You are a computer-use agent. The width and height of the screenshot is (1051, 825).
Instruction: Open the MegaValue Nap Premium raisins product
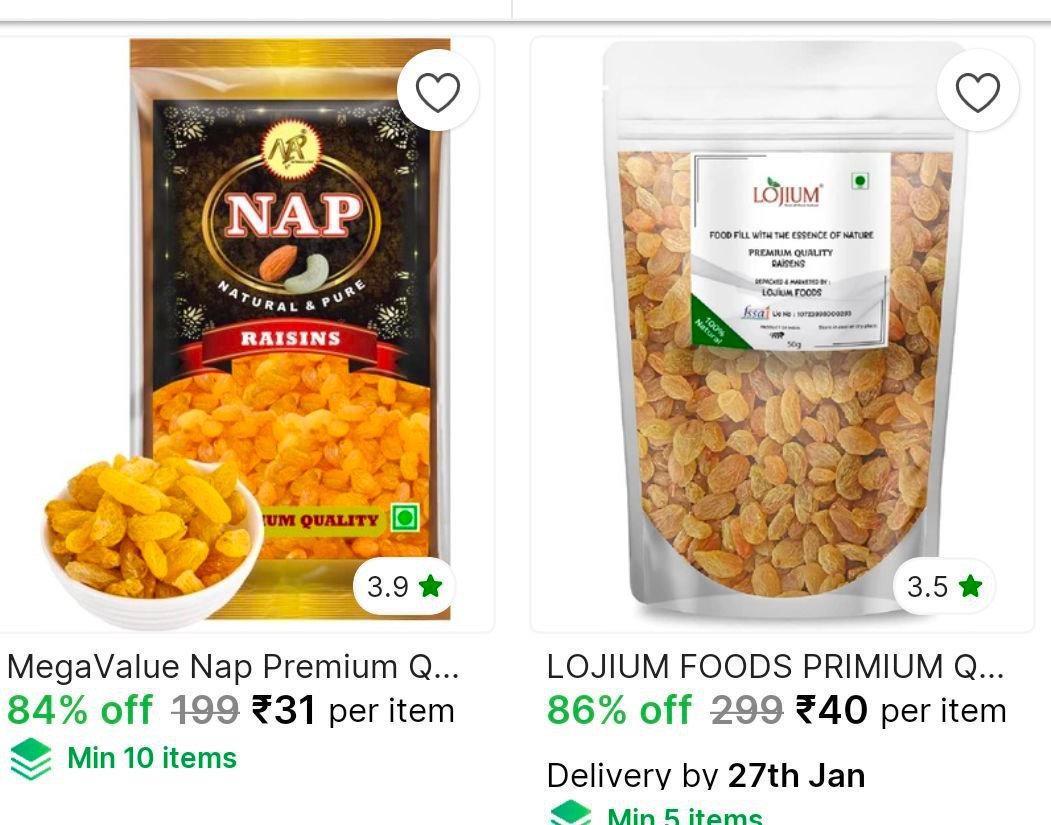(x=232, y=666)
